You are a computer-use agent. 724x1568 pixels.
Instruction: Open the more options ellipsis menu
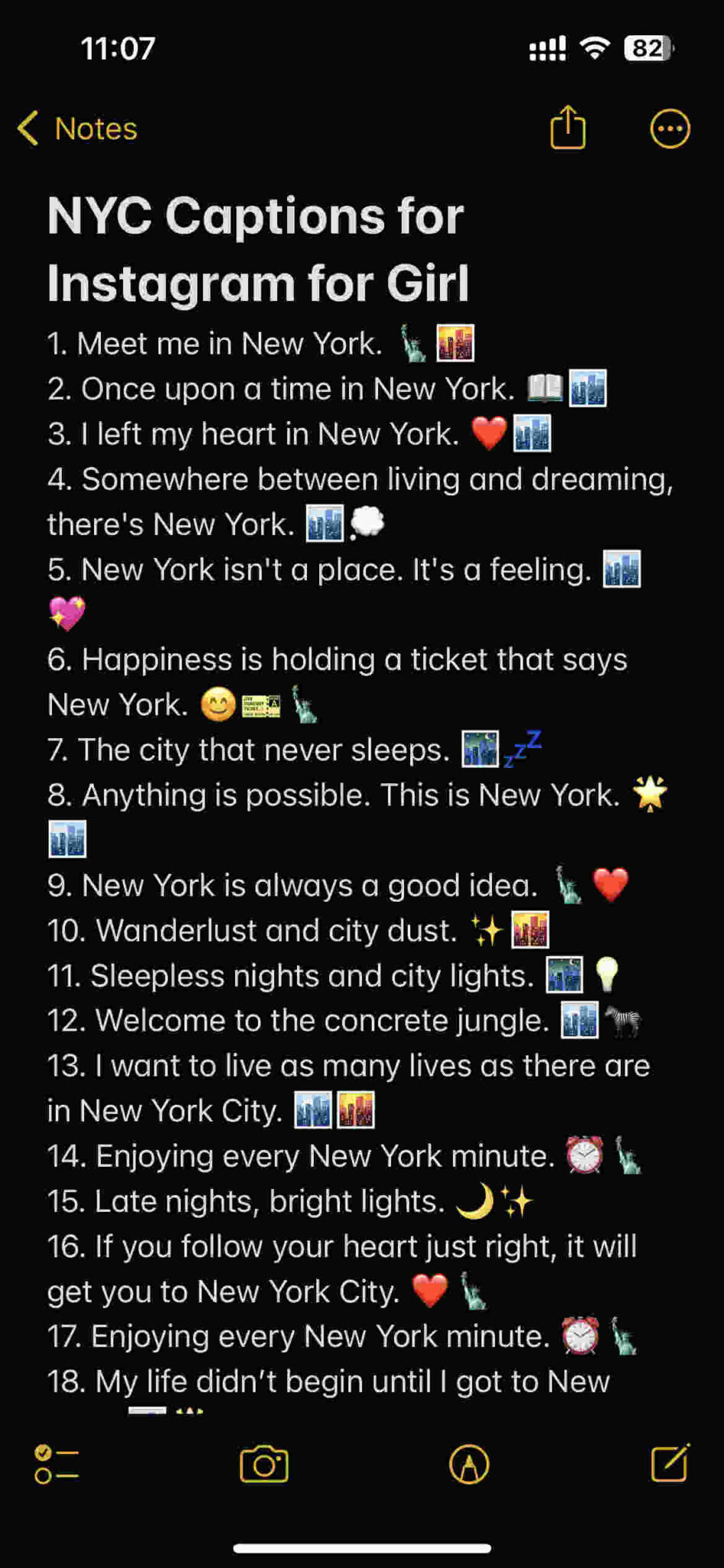670,128
